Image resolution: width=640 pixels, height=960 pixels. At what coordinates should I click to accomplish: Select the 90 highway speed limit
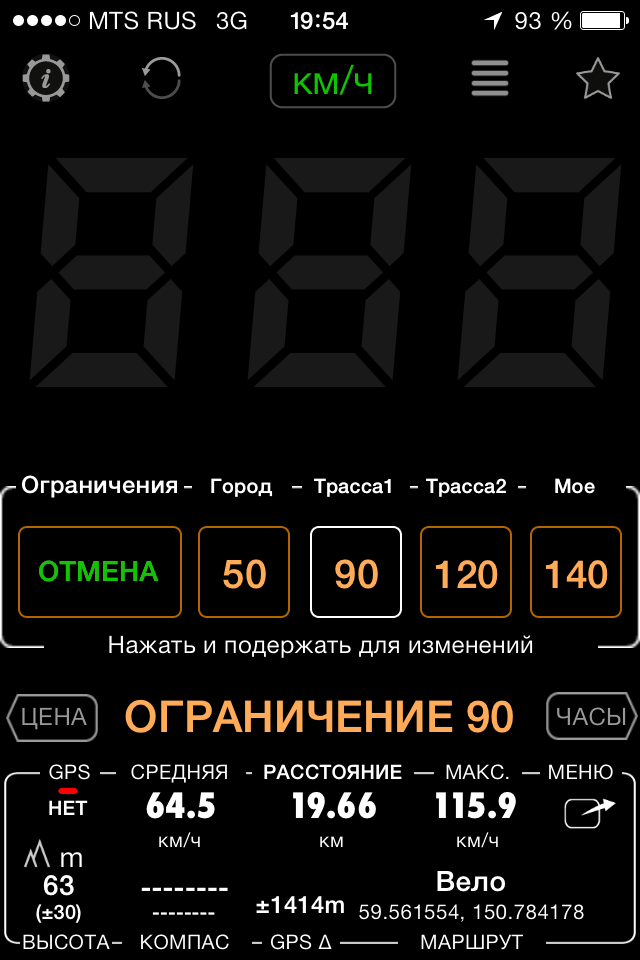coord(356,573)
